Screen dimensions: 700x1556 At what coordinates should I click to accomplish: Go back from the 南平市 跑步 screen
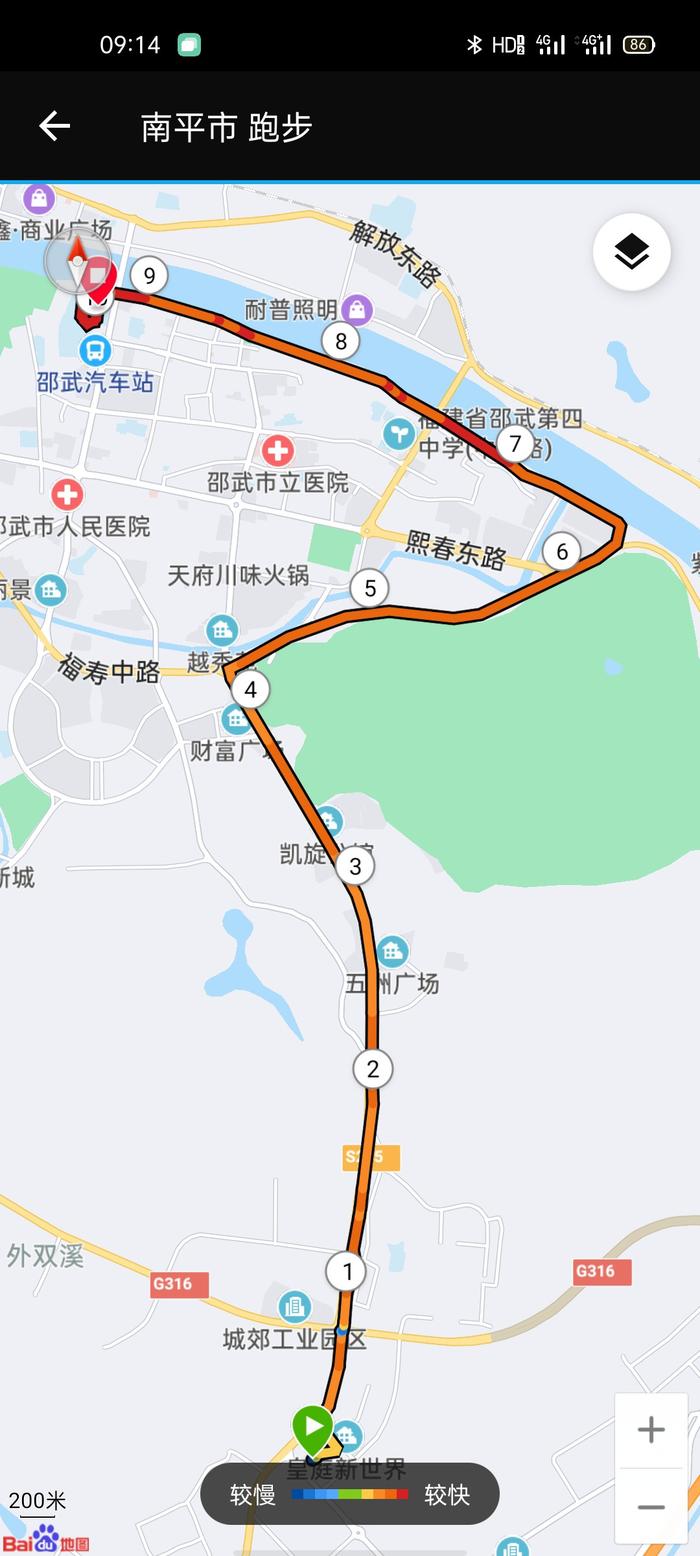pos(54,126)
